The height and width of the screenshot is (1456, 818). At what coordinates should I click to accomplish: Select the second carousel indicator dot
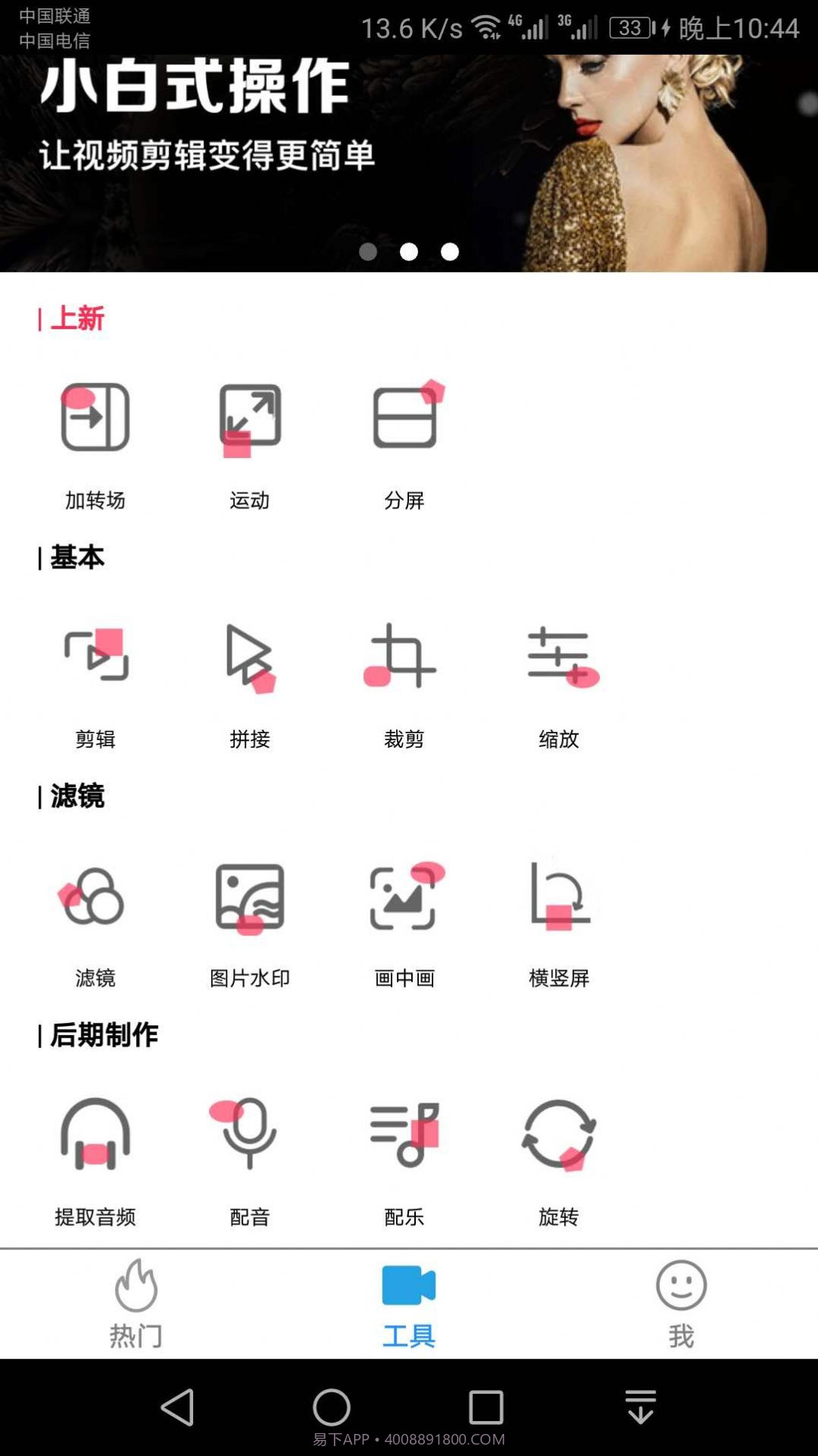[x=409, y=251]
